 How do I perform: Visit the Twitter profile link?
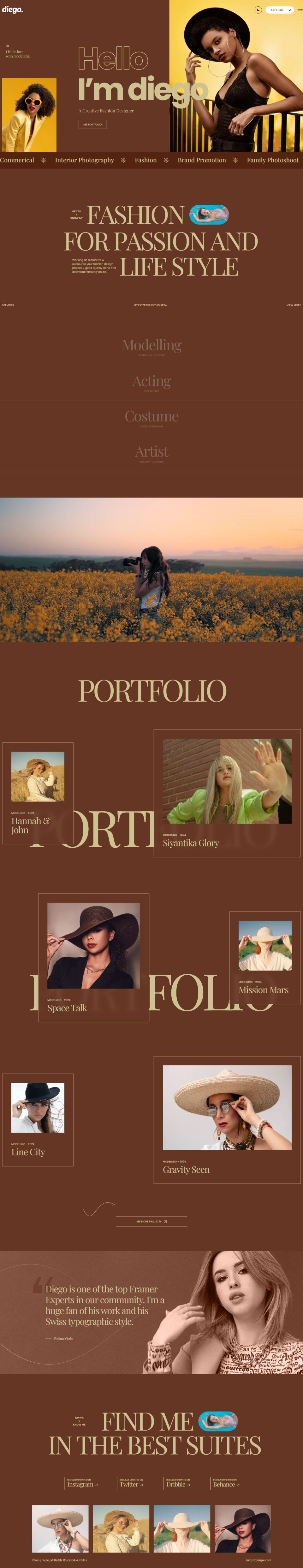point(131,1484)
